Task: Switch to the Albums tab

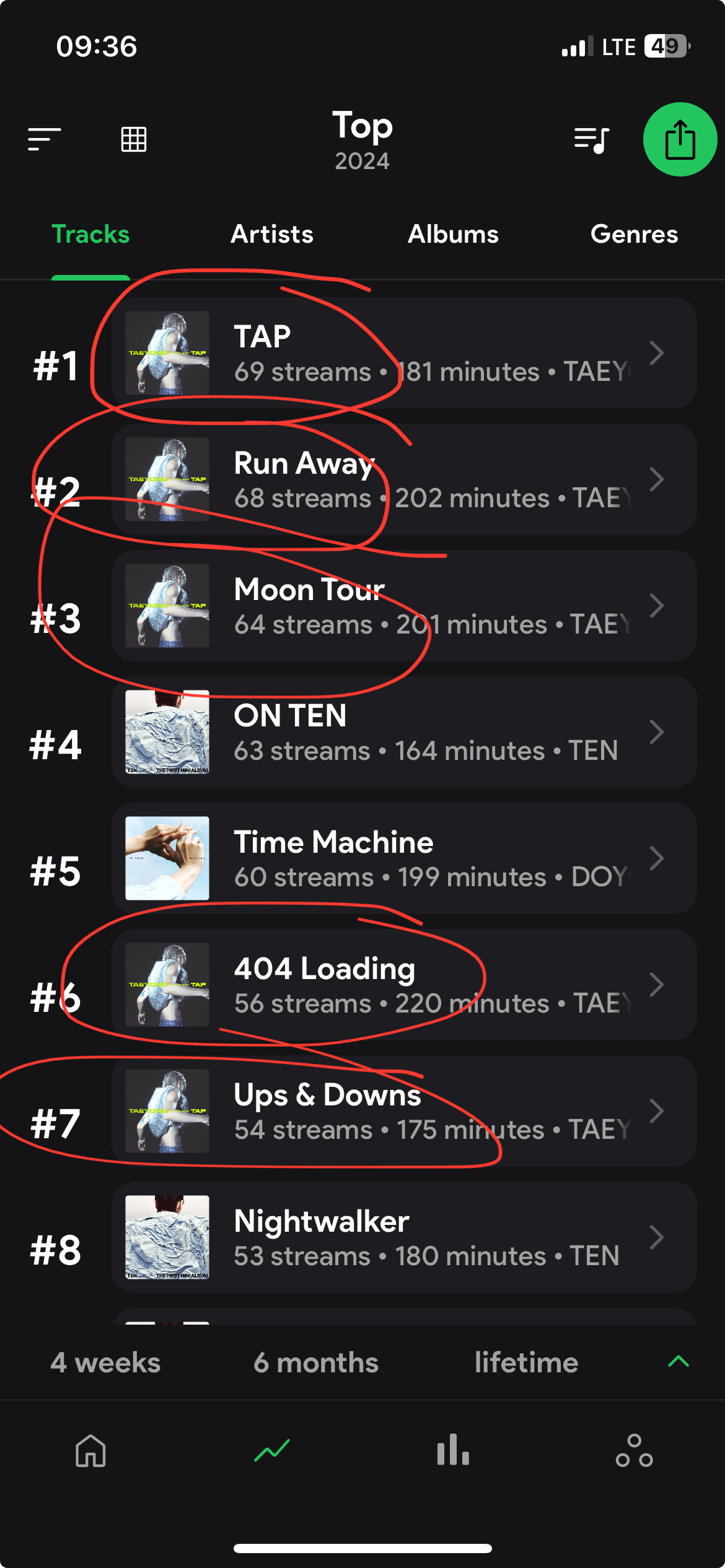Action: 453,235
